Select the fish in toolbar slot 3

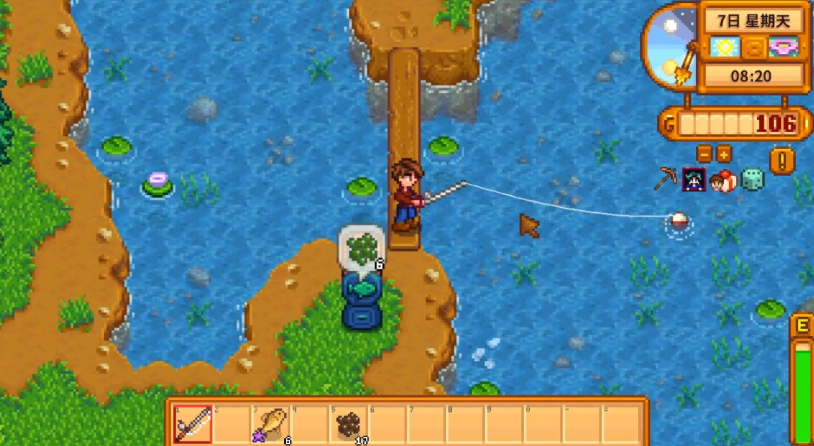[270, 423]
